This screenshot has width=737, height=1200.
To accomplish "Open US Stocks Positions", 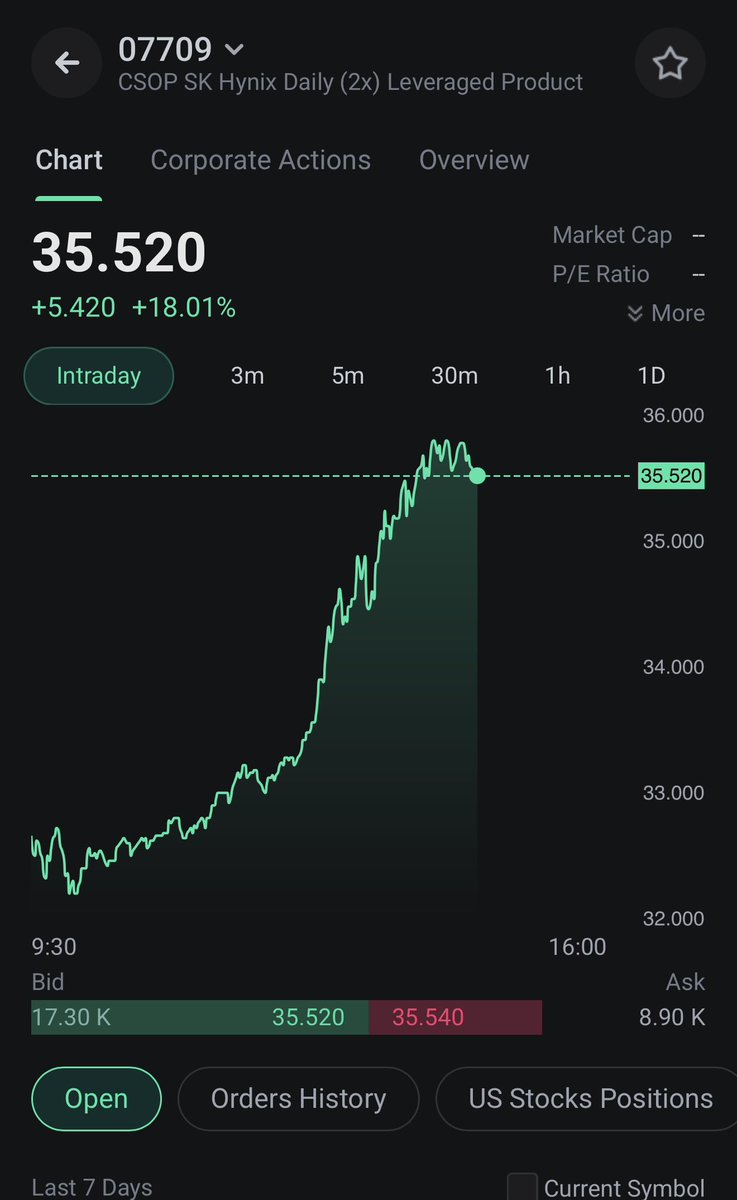I will click(x=590, y=1099).
